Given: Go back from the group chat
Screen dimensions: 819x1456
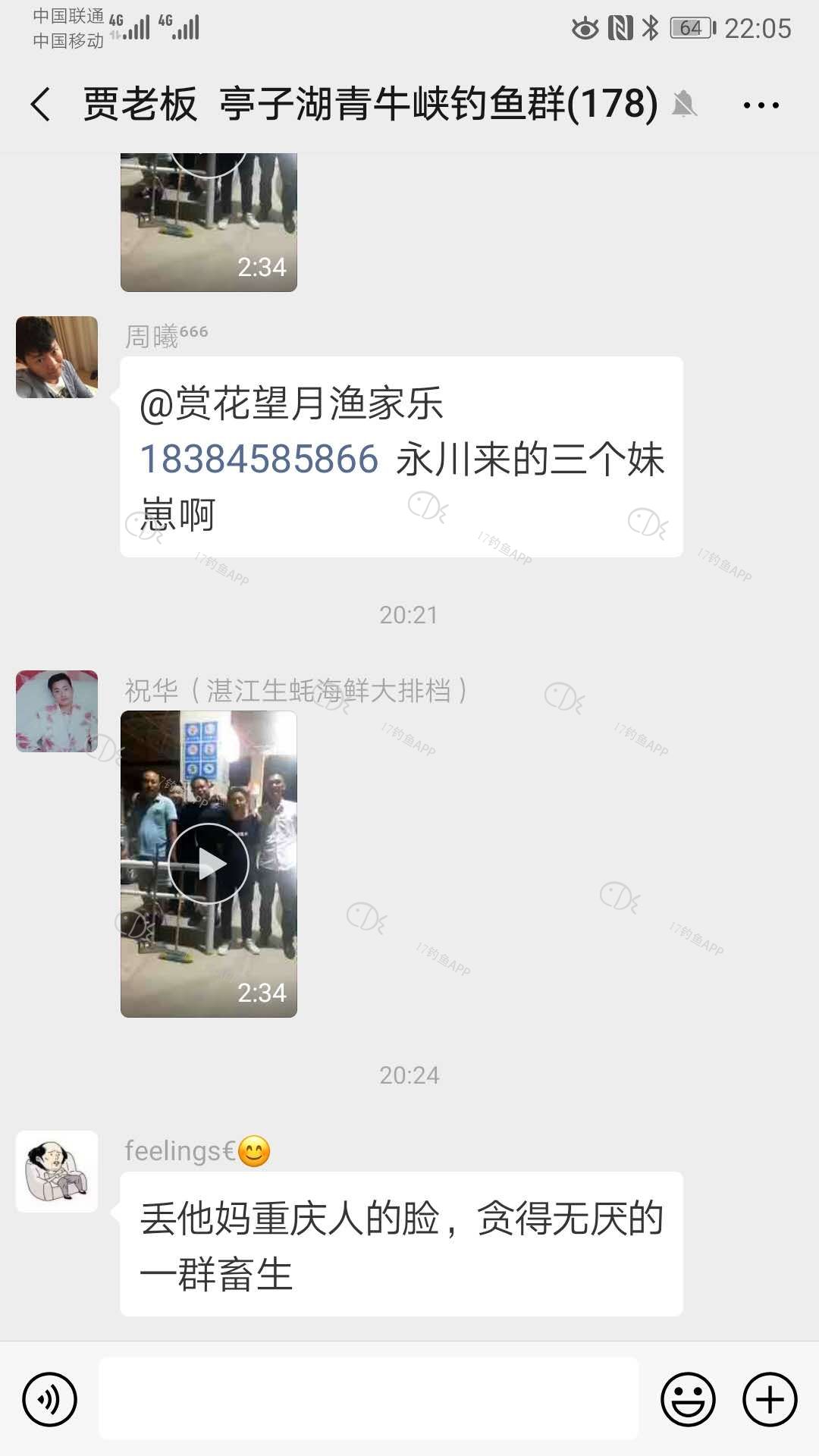Looking at the screenshot, I should (x=42, y=105).
